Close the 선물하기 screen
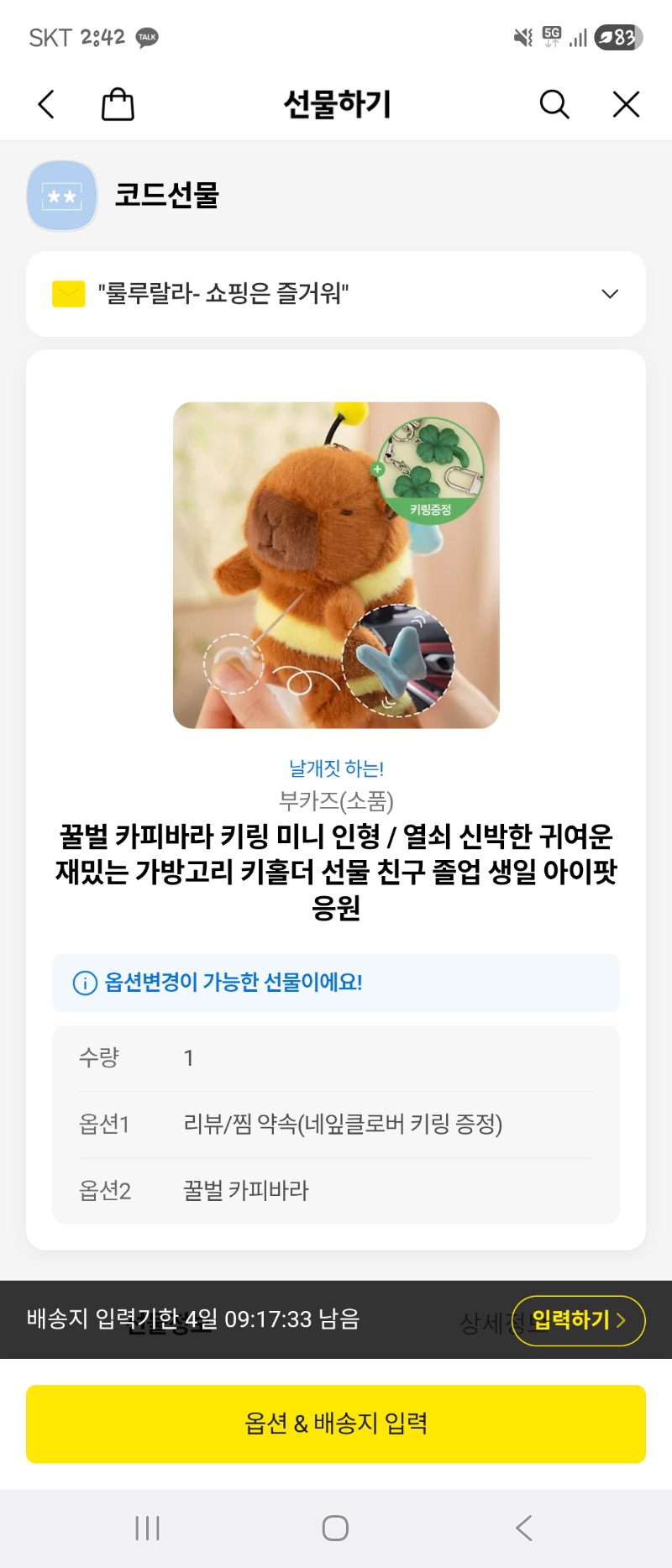This screenshot has width=672, height=1568. (626, 105)
